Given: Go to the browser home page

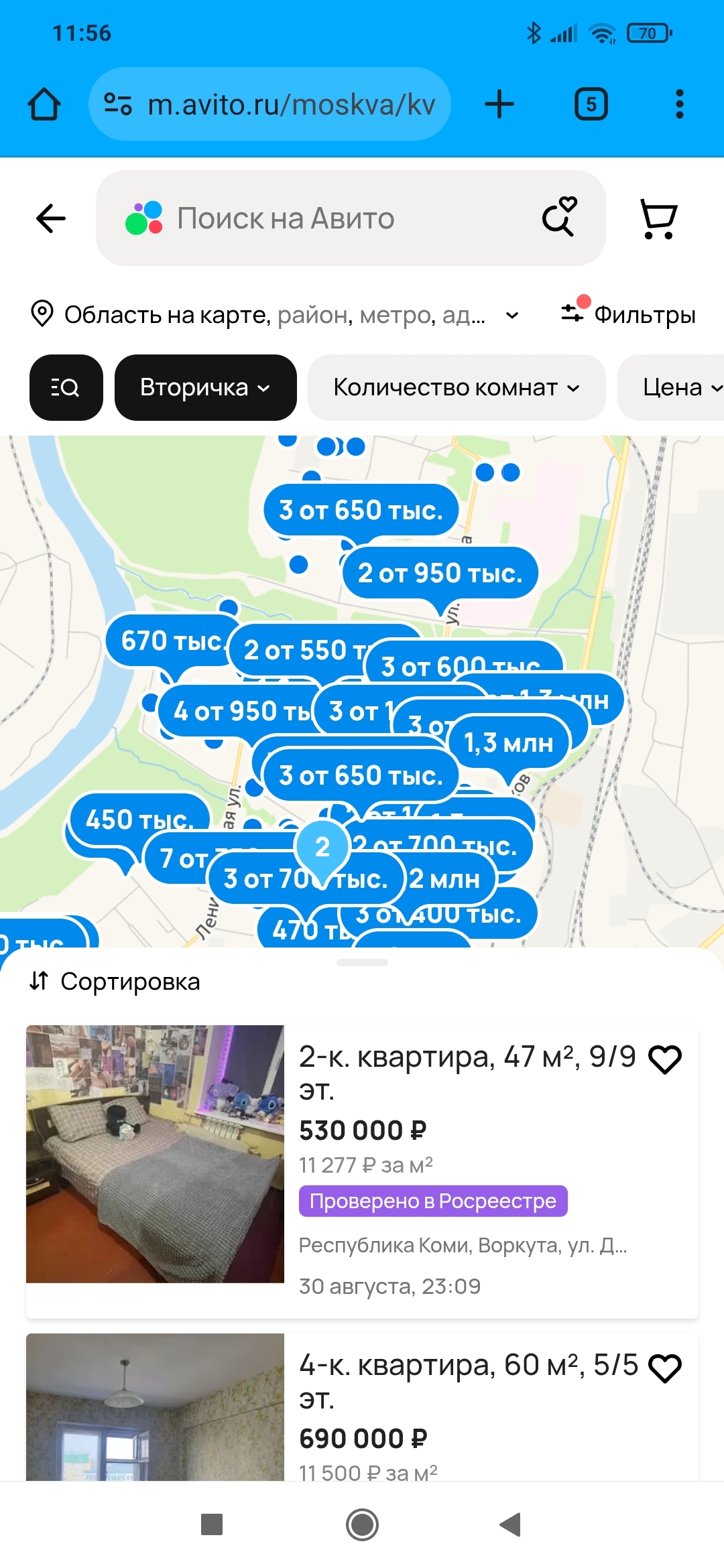Looking at the screenshot, I should tap(44, 105).
